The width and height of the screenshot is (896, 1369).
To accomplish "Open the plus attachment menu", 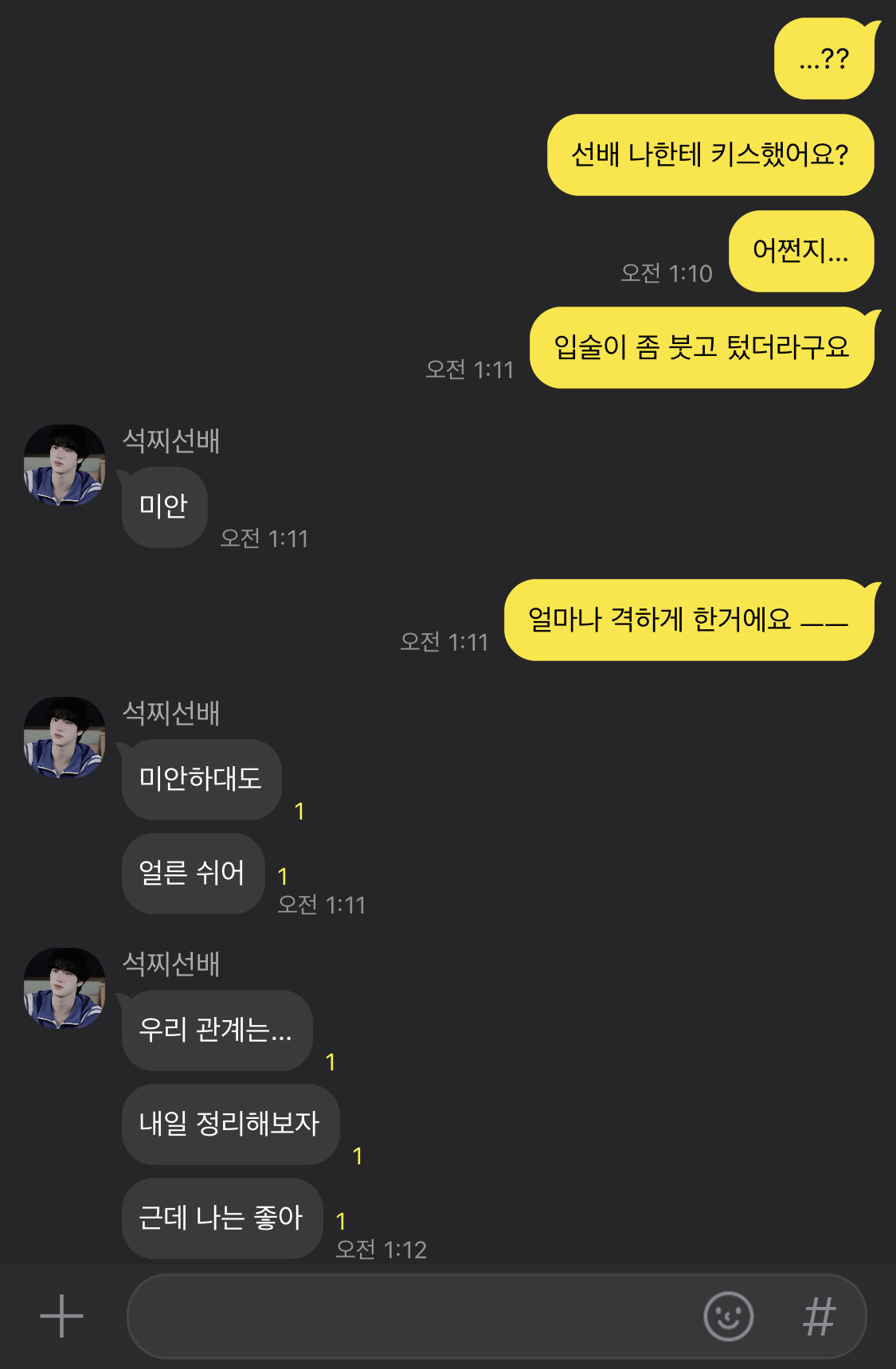I will coord(61,1316).
